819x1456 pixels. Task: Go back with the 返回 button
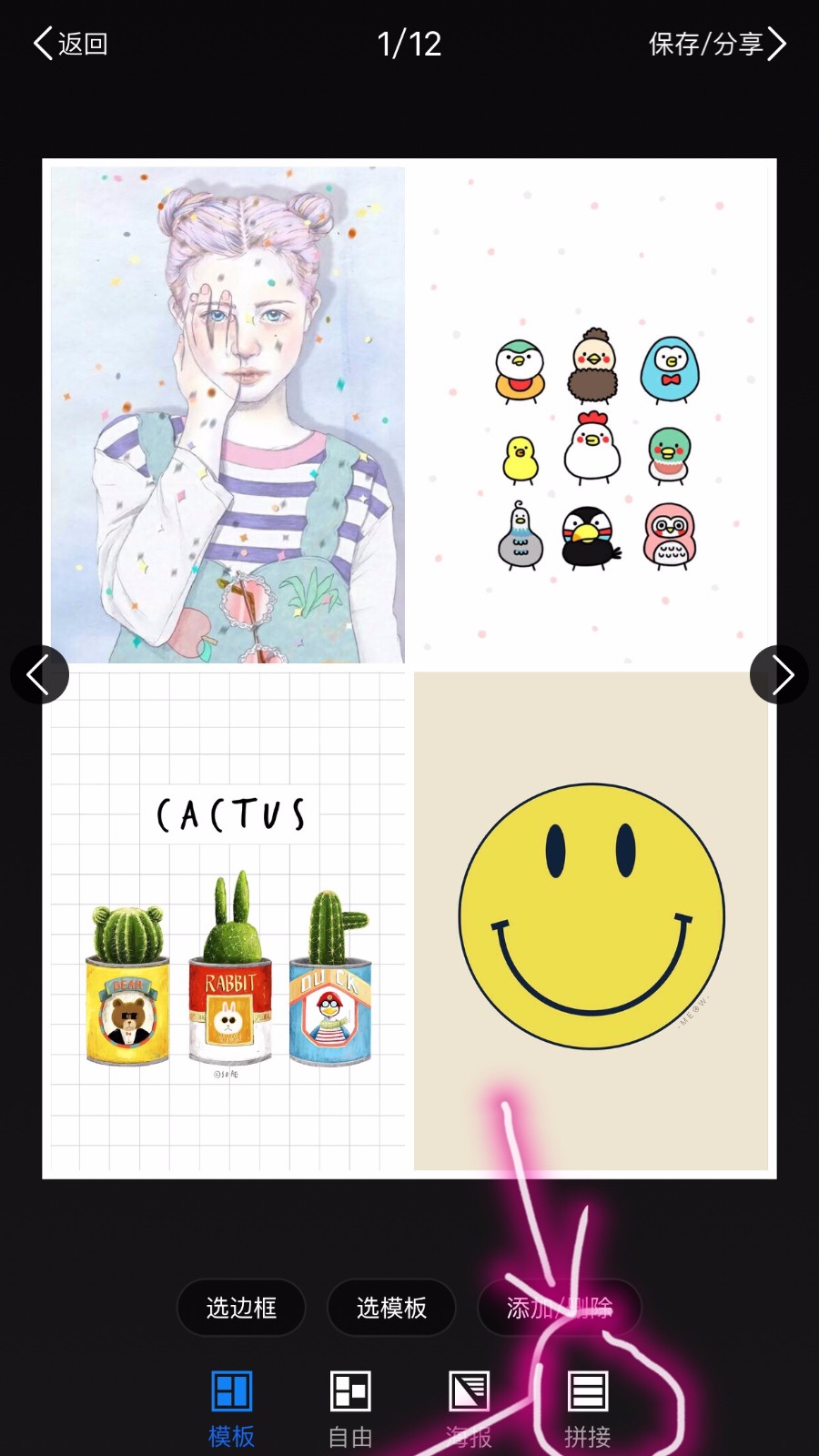(71, 44)
